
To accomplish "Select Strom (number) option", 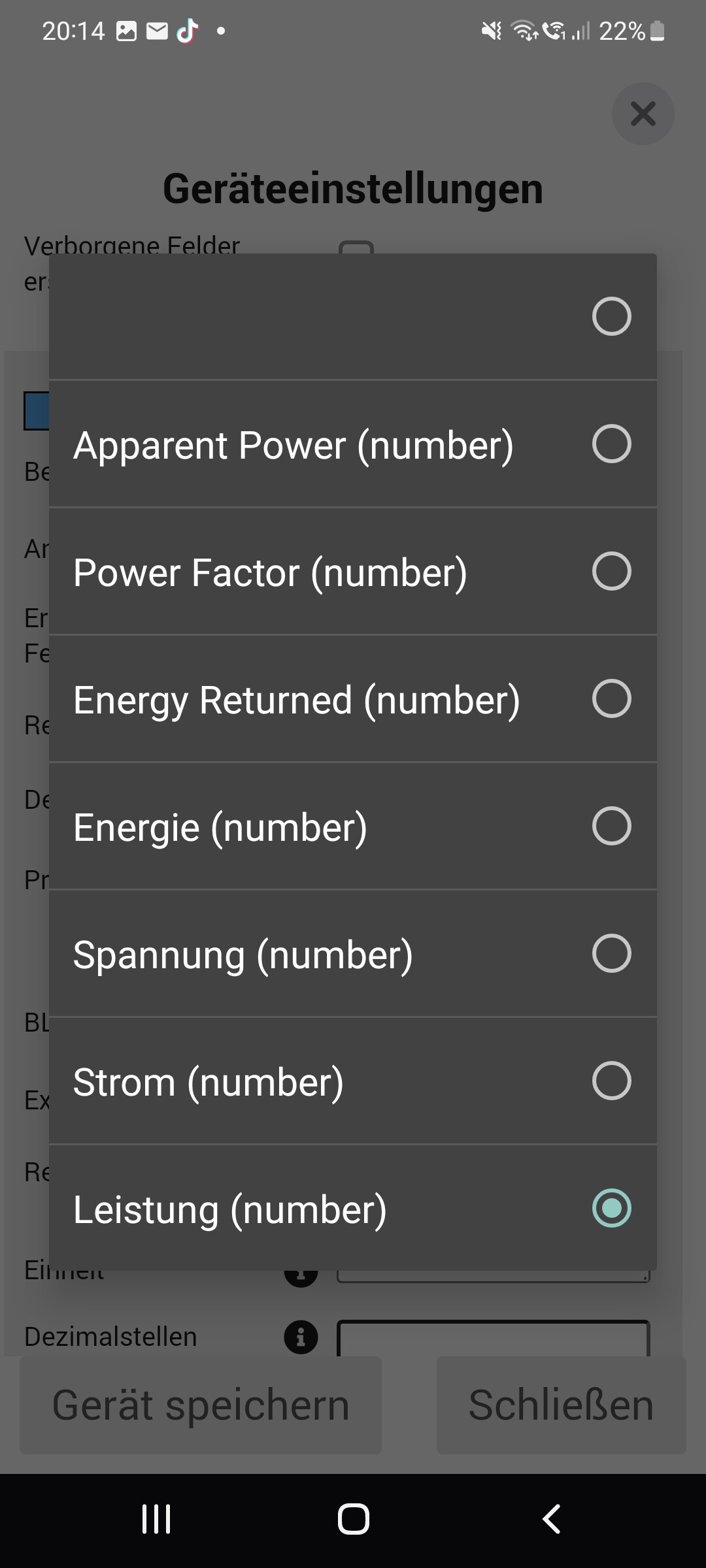I will coord(353,1081).
